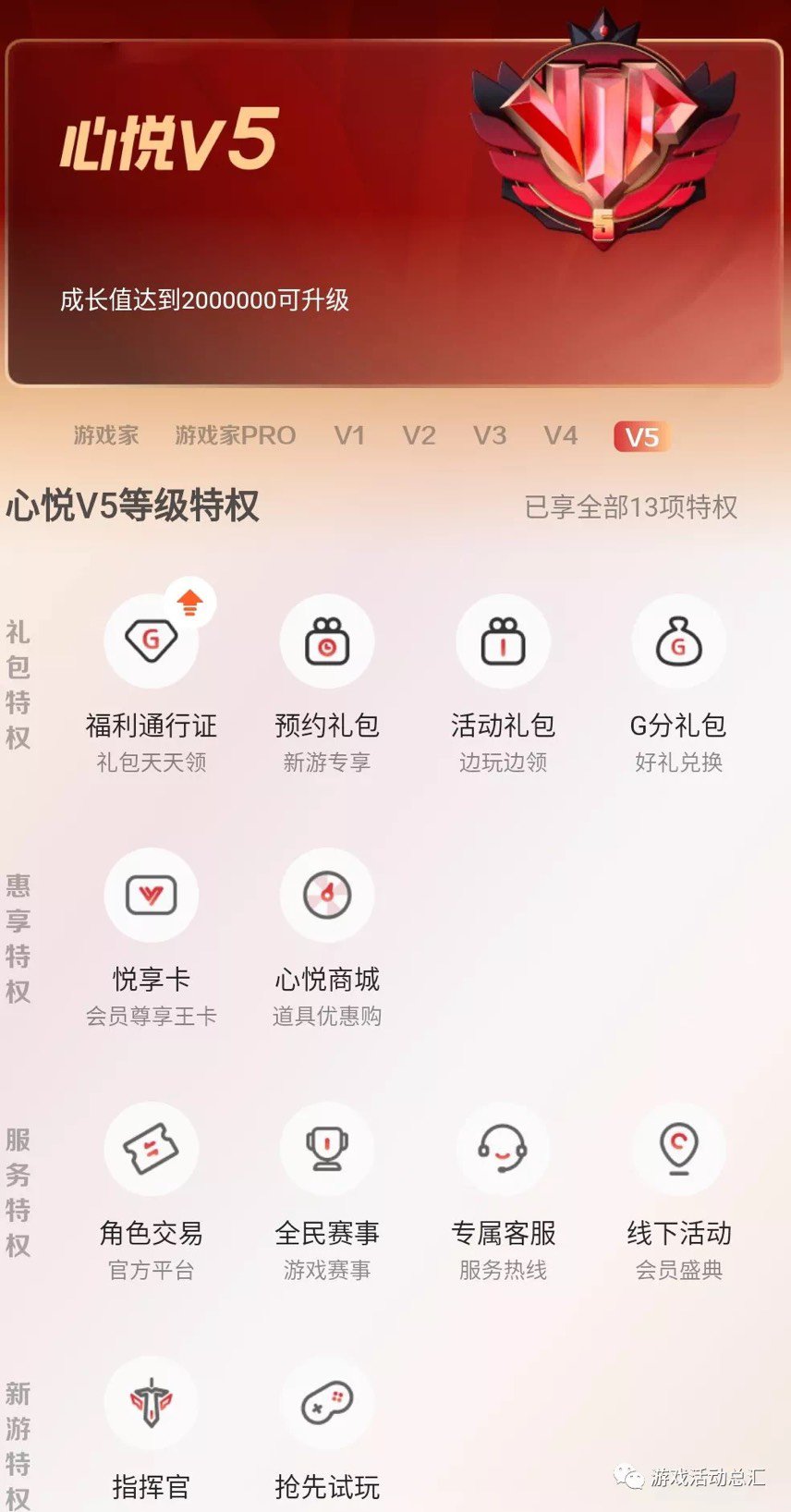
Task: Click the 专属客服 headset icon
Action: (504, 1149)
